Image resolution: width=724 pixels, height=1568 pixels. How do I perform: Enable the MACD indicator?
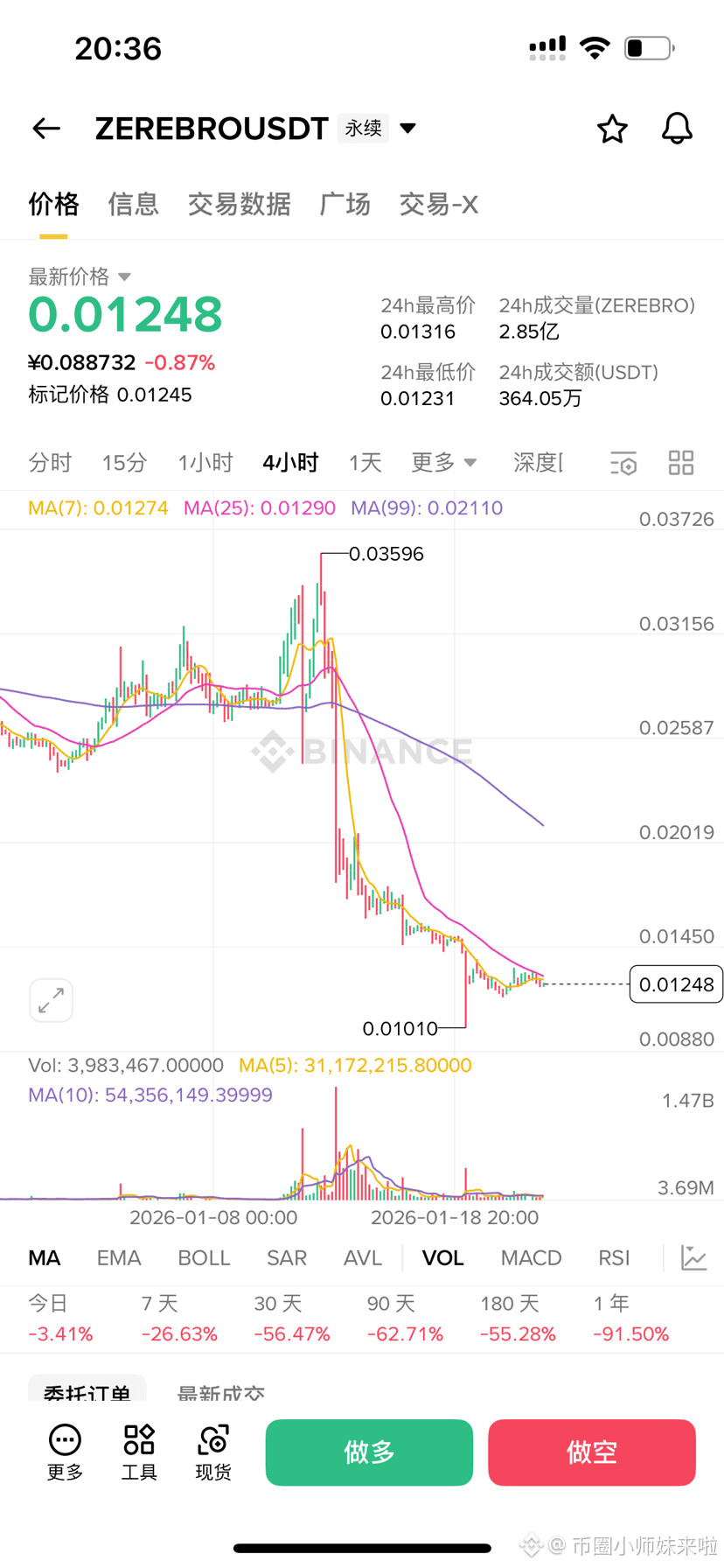tap(531, 1257)
